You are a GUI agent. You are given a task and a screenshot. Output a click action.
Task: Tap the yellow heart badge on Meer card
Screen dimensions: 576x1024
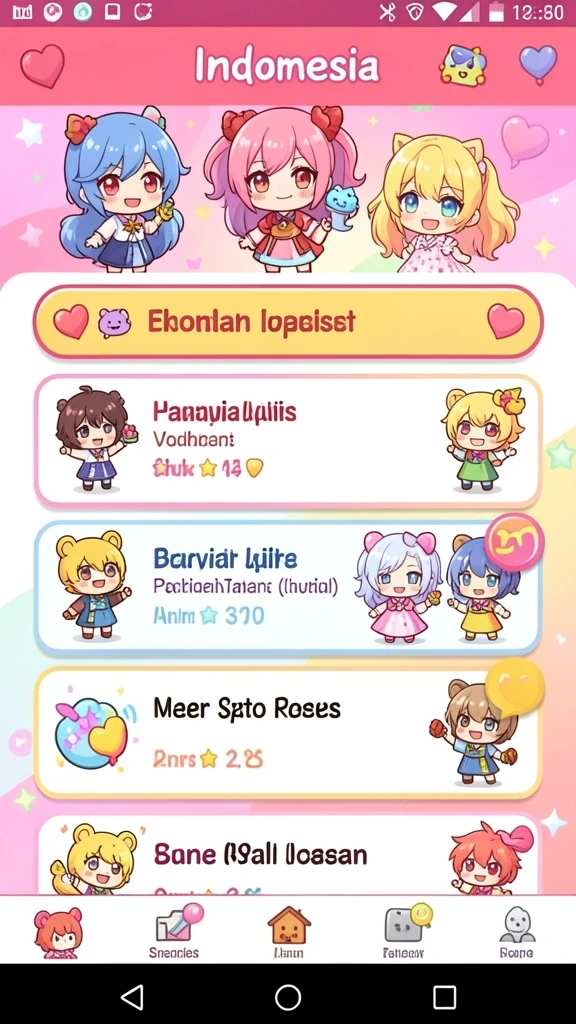(x=515, y=687)
